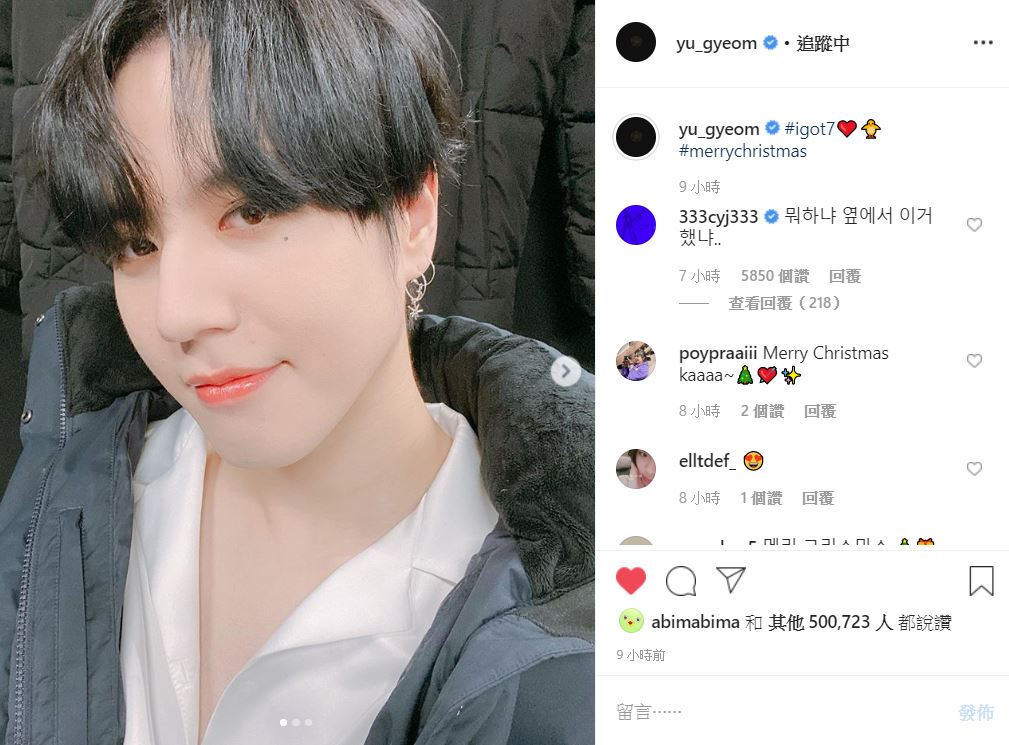Like 333cyj333's comment

pos(974,225)
